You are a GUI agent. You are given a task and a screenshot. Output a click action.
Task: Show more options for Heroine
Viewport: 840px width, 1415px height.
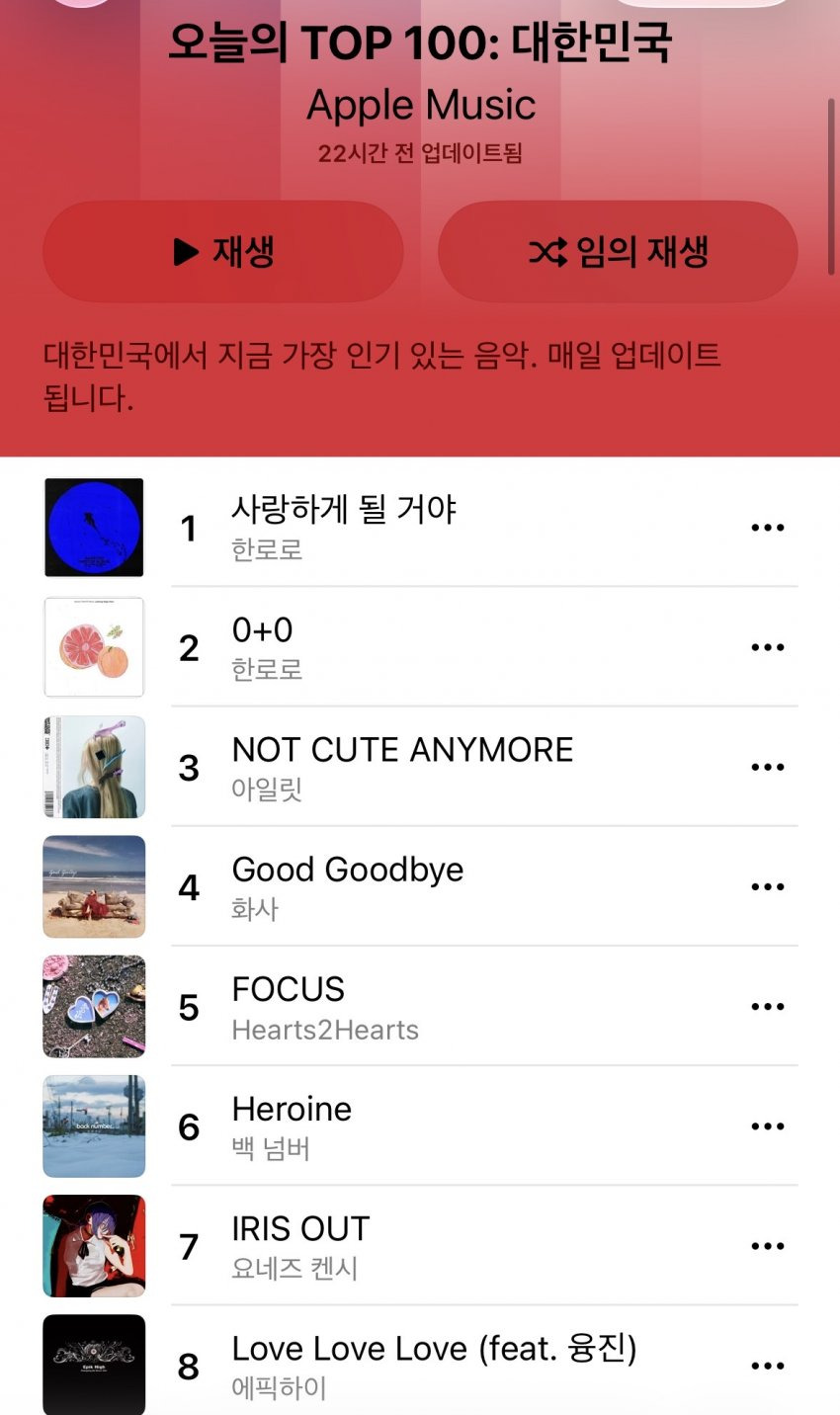pos(767,1125)
